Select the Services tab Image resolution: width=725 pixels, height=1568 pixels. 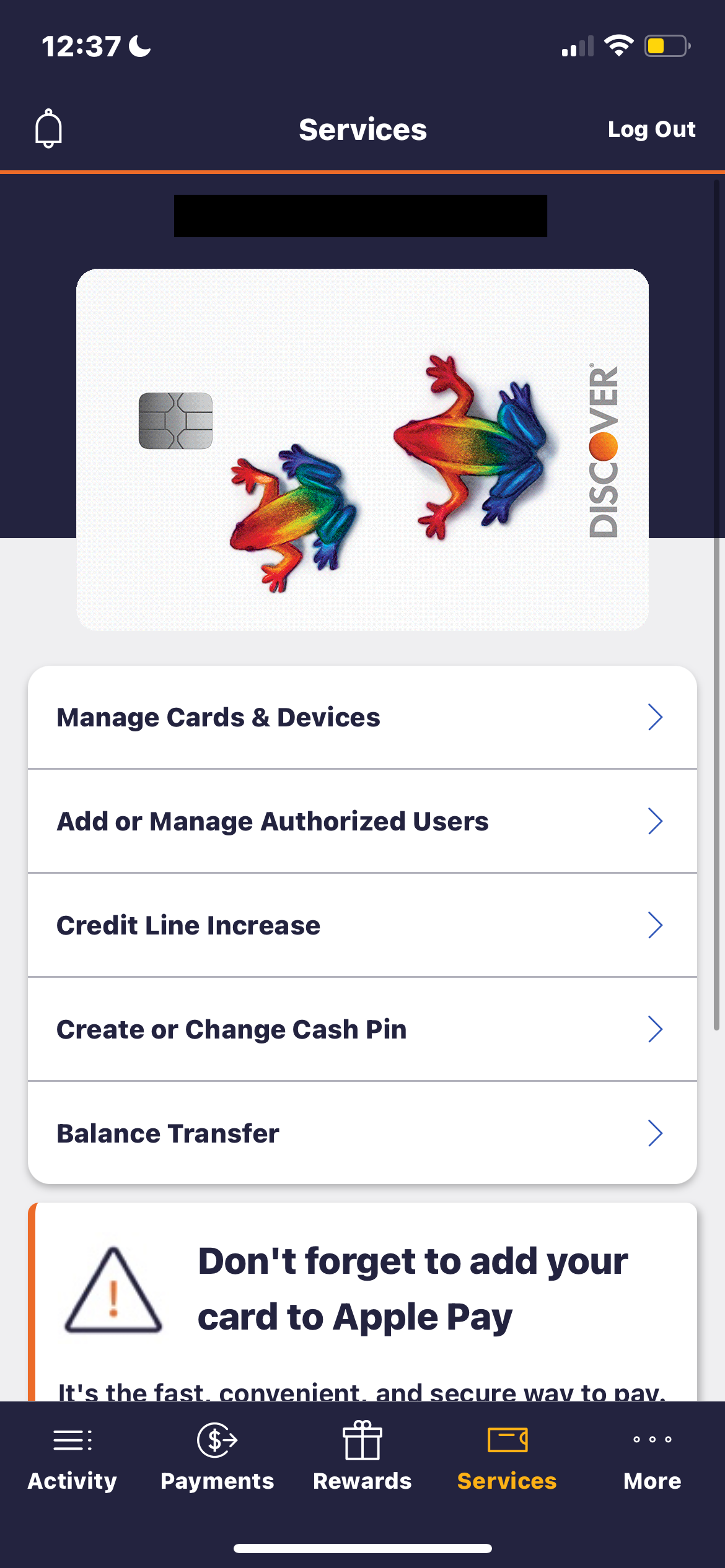click(x=507, y=1459)
